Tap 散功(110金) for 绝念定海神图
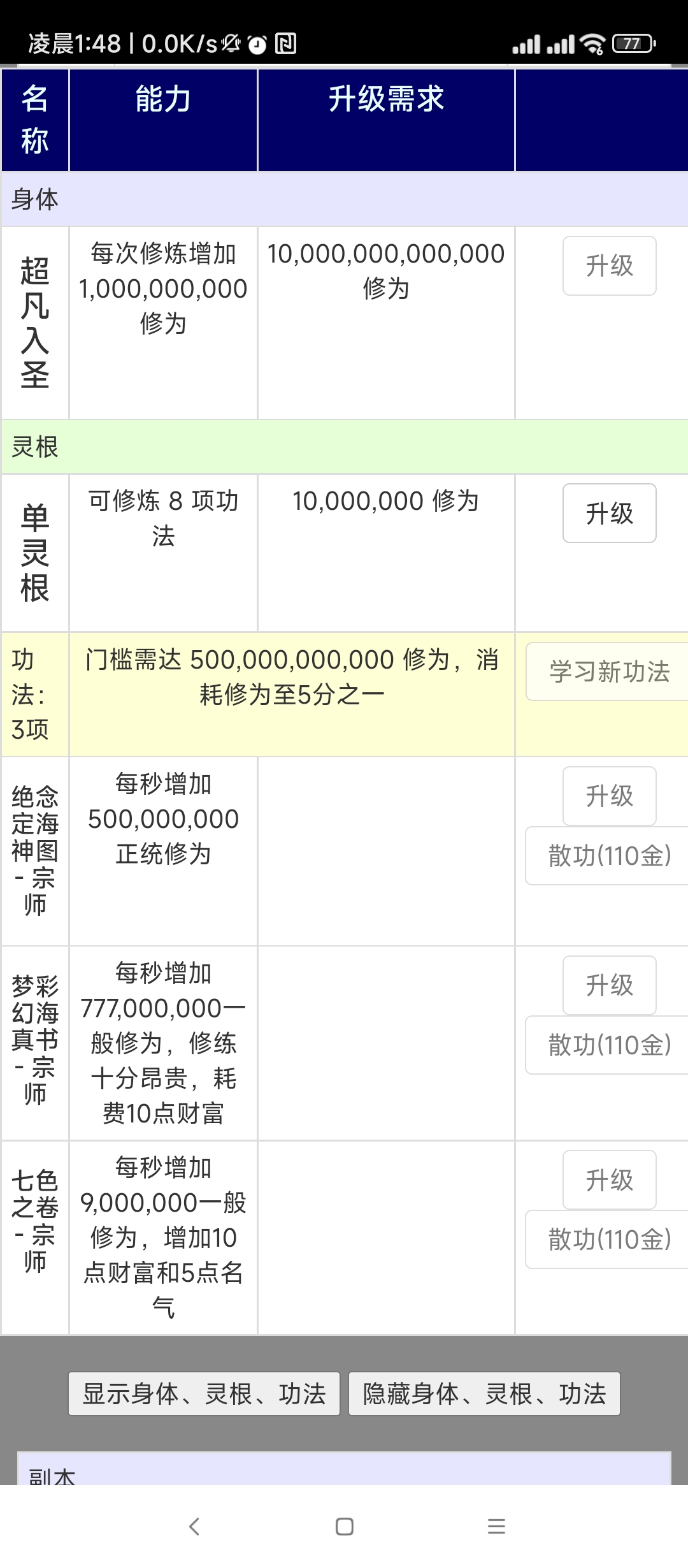The height and width of the screenshot is (1568, 688). [x=608, y=855]
